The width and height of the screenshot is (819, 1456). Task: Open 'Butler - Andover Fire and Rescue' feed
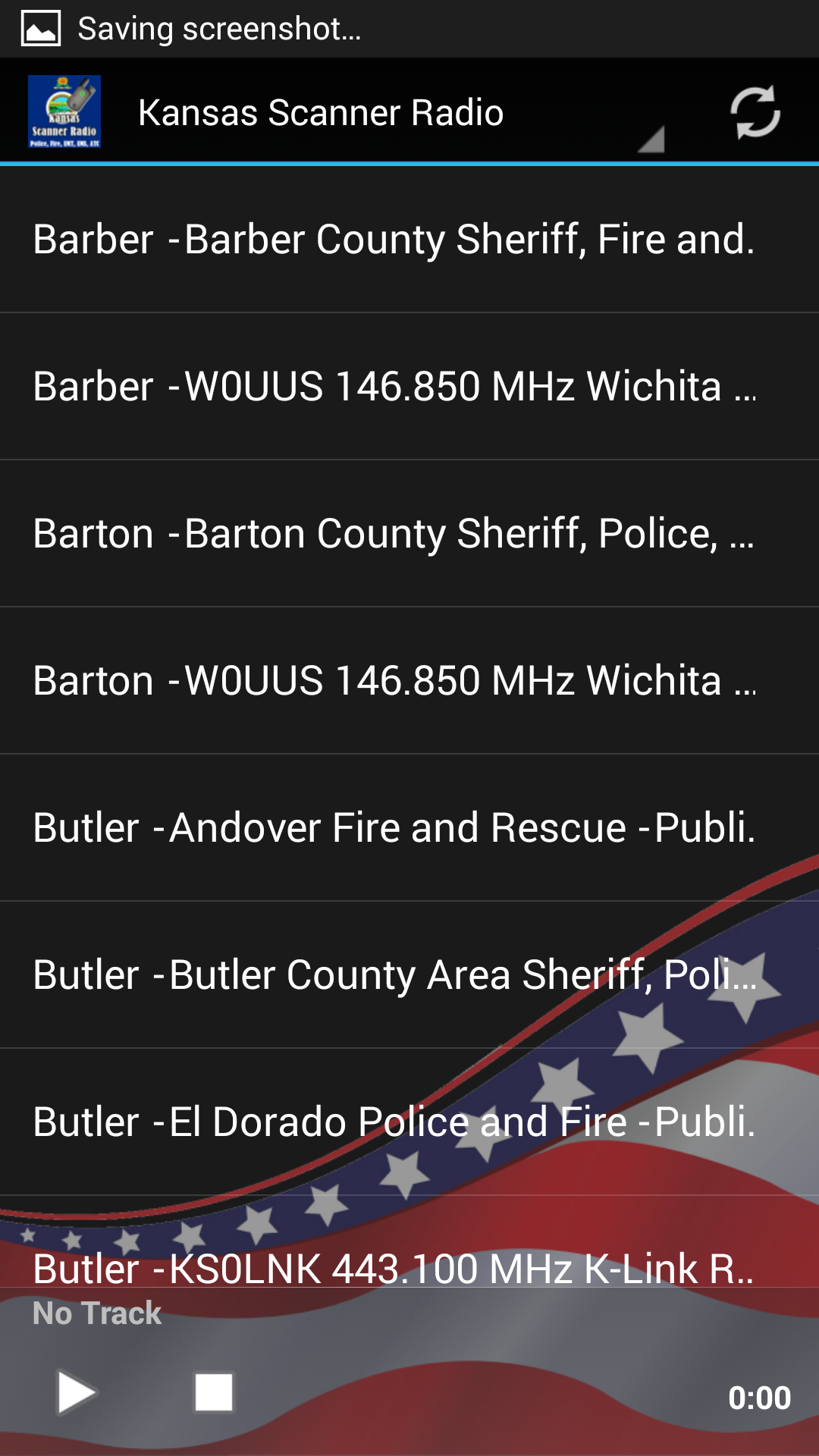(x=394, y=827)
